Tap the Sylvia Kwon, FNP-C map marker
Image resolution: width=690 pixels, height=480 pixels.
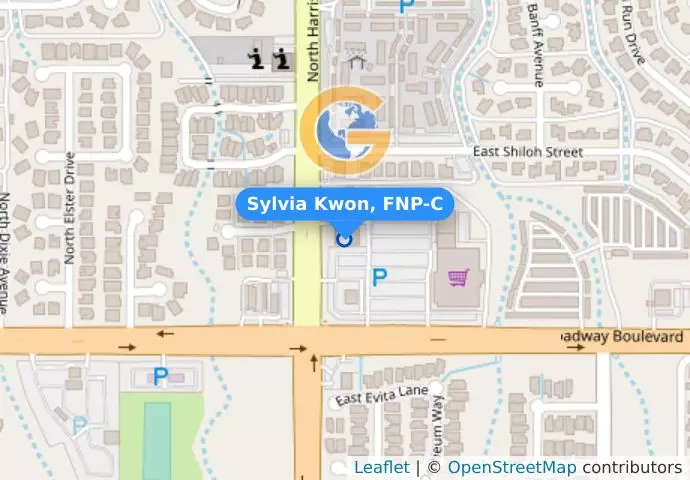pyautogui.click(x=345, y=239)
